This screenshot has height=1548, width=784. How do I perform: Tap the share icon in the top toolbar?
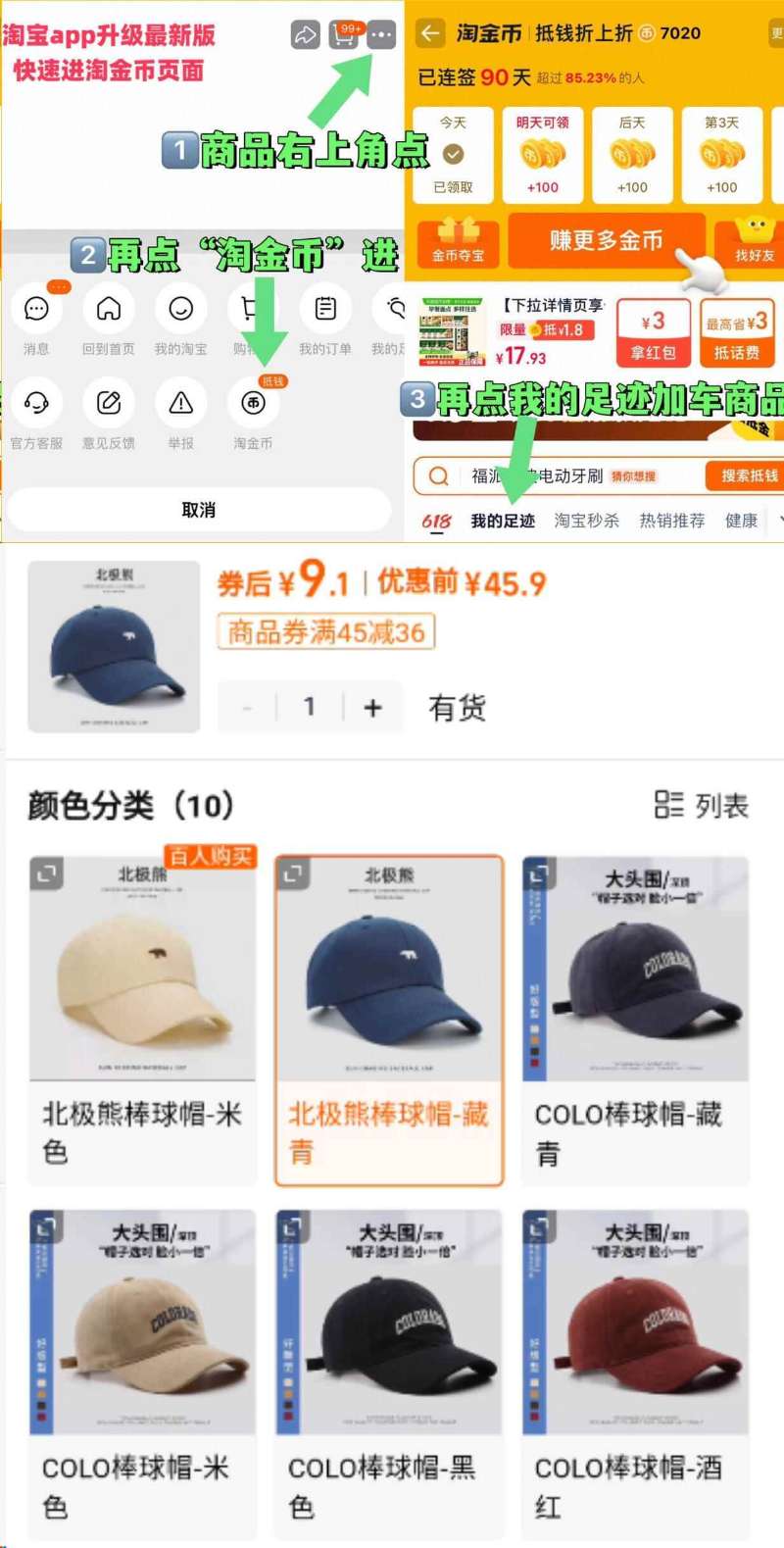pos(304,34)
